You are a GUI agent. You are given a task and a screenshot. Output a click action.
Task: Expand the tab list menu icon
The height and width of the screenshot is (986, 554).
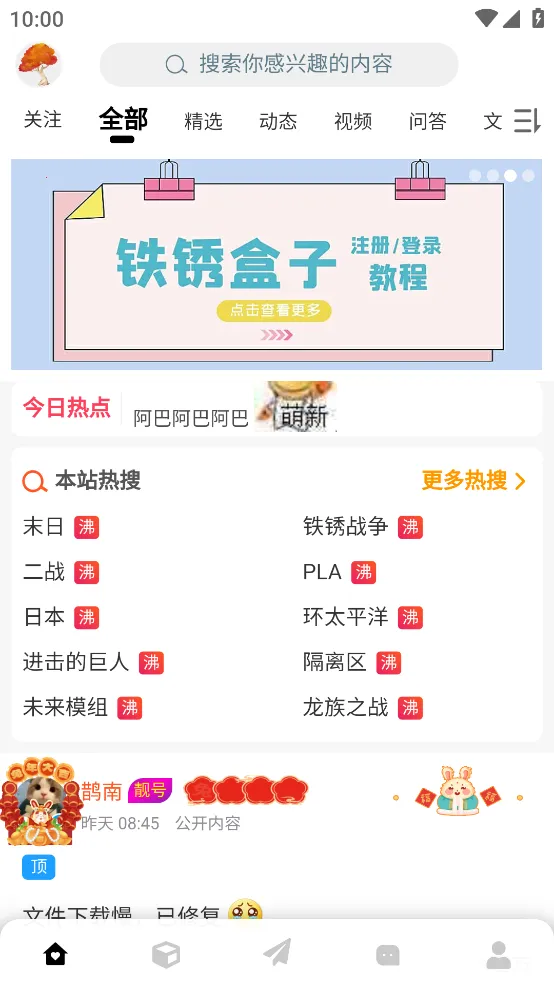click(526, 120)
